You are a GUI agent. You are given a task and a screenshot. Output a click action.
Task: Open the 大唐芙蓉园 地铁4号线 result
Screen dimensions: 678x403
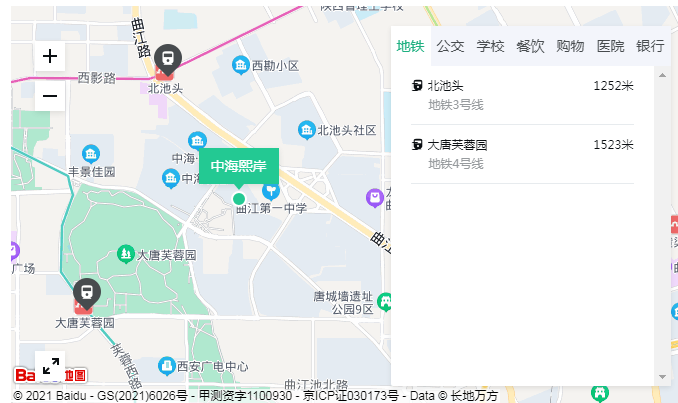(522, 154)
